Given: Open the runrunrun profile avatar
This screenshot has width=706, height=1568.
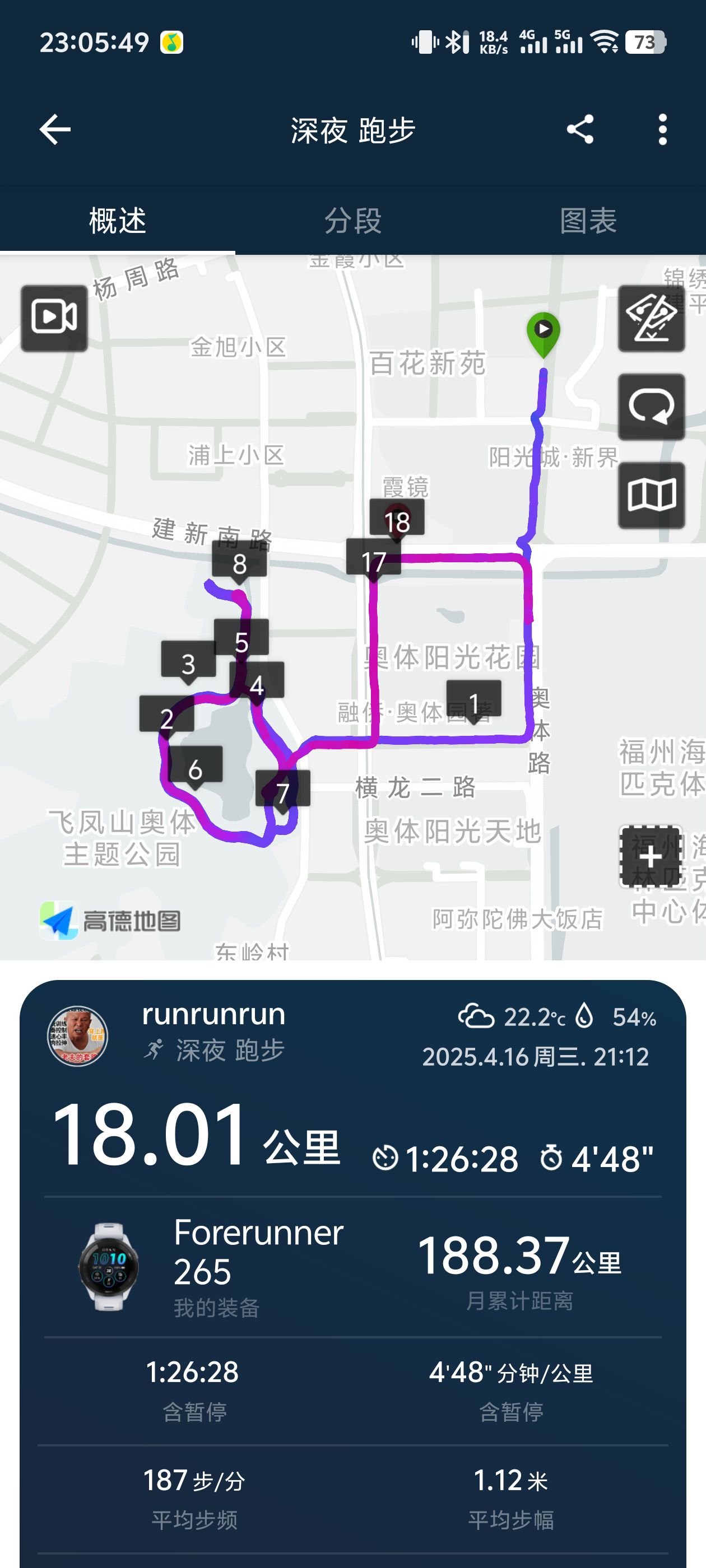Looking at the screenshot, I should coord(78,1036).
